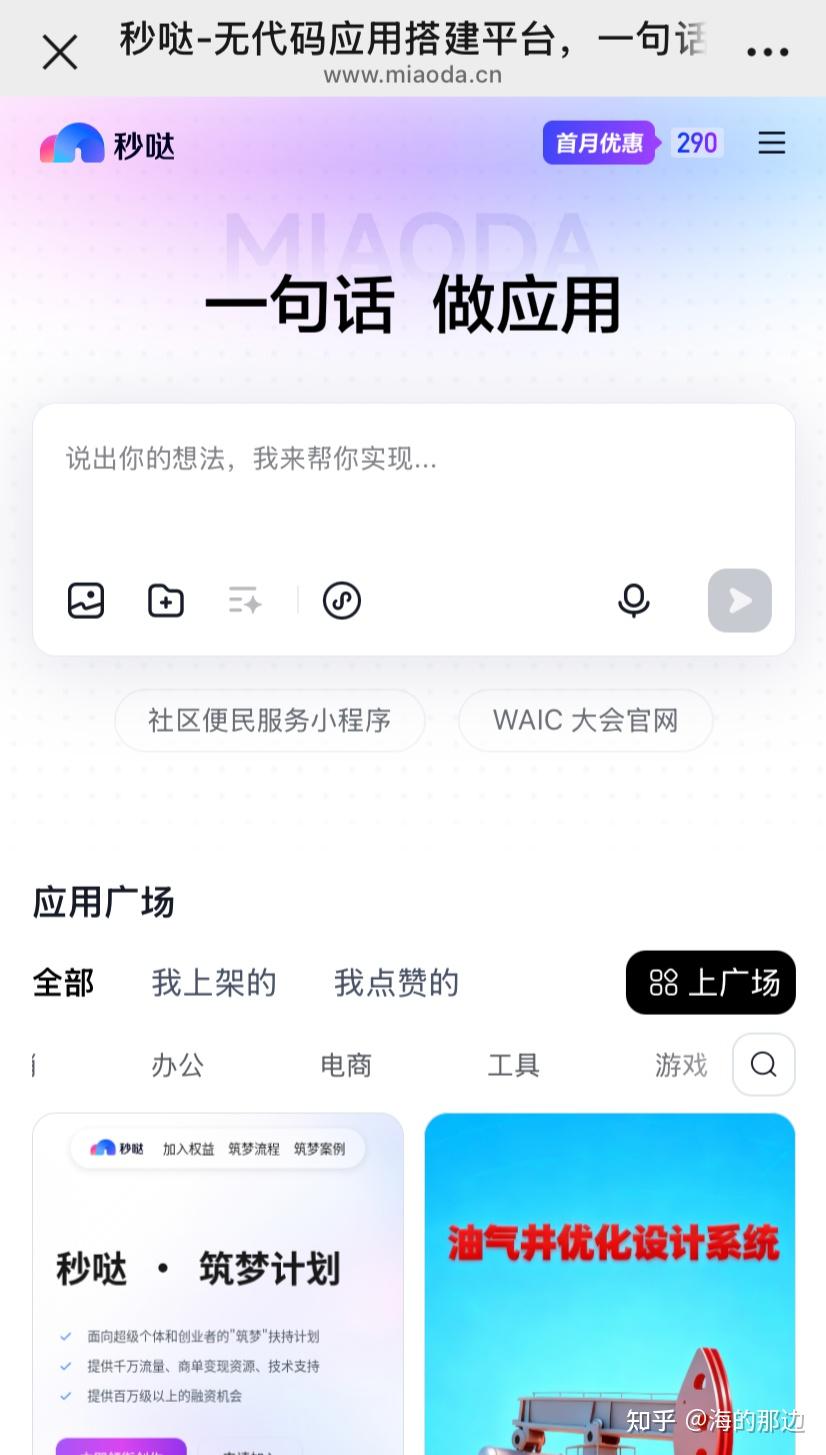
Task: Click the send arrow button
Action: click(739, 600)
